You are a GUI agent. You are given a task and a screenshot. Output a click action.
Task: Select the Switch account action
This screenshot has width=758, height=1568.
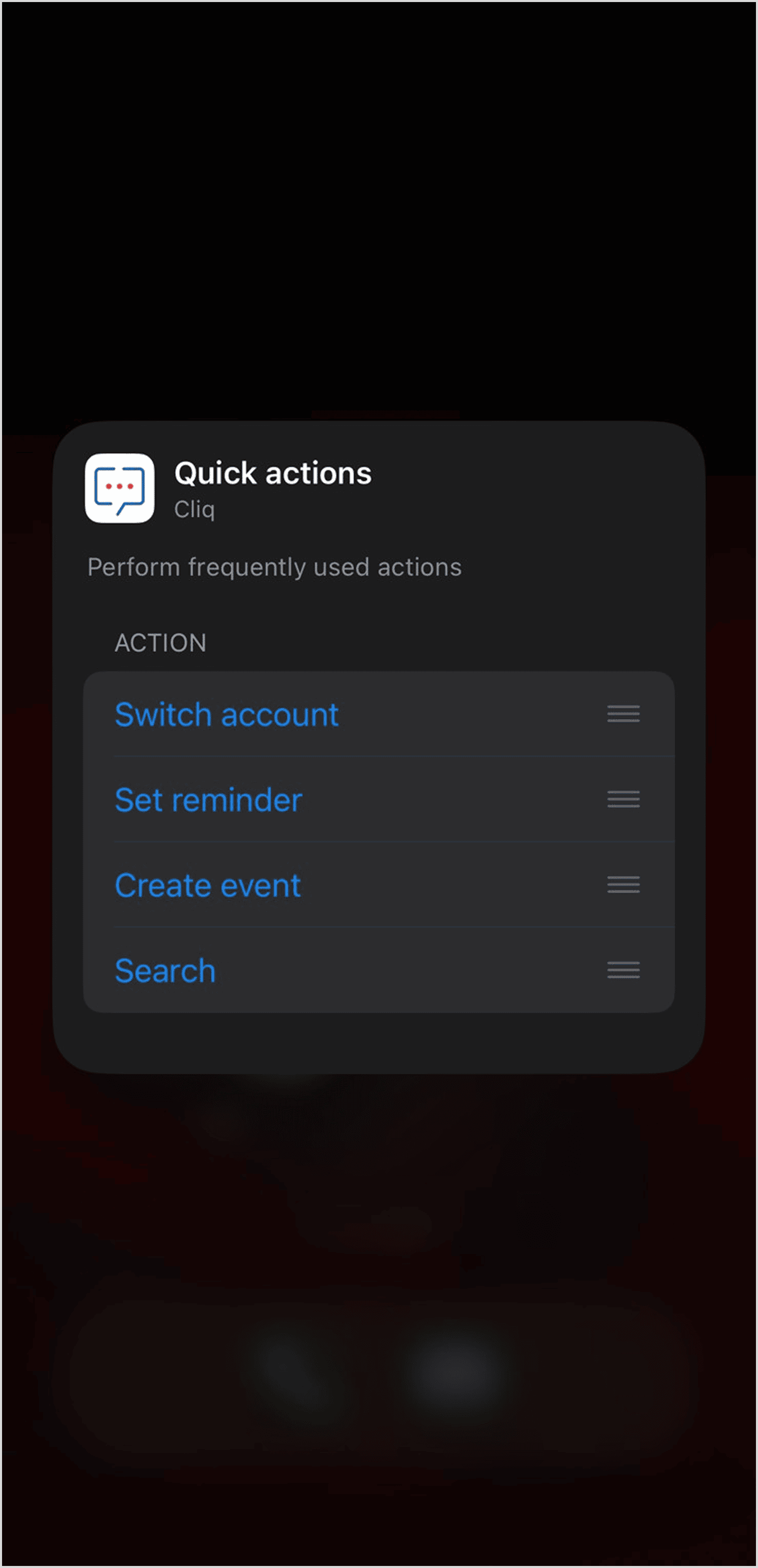coord(226,714)
